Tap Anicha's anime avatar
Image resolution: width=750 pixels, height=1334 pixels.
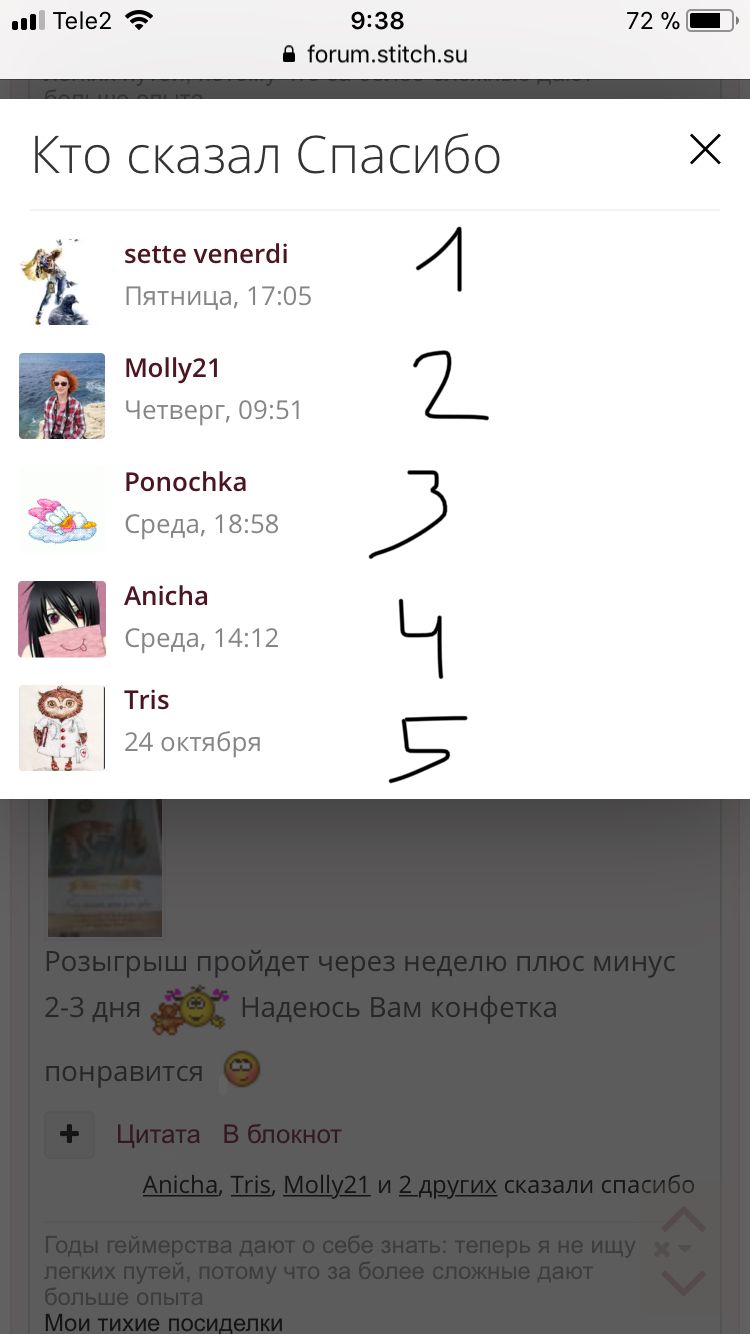tap(61, 620)
